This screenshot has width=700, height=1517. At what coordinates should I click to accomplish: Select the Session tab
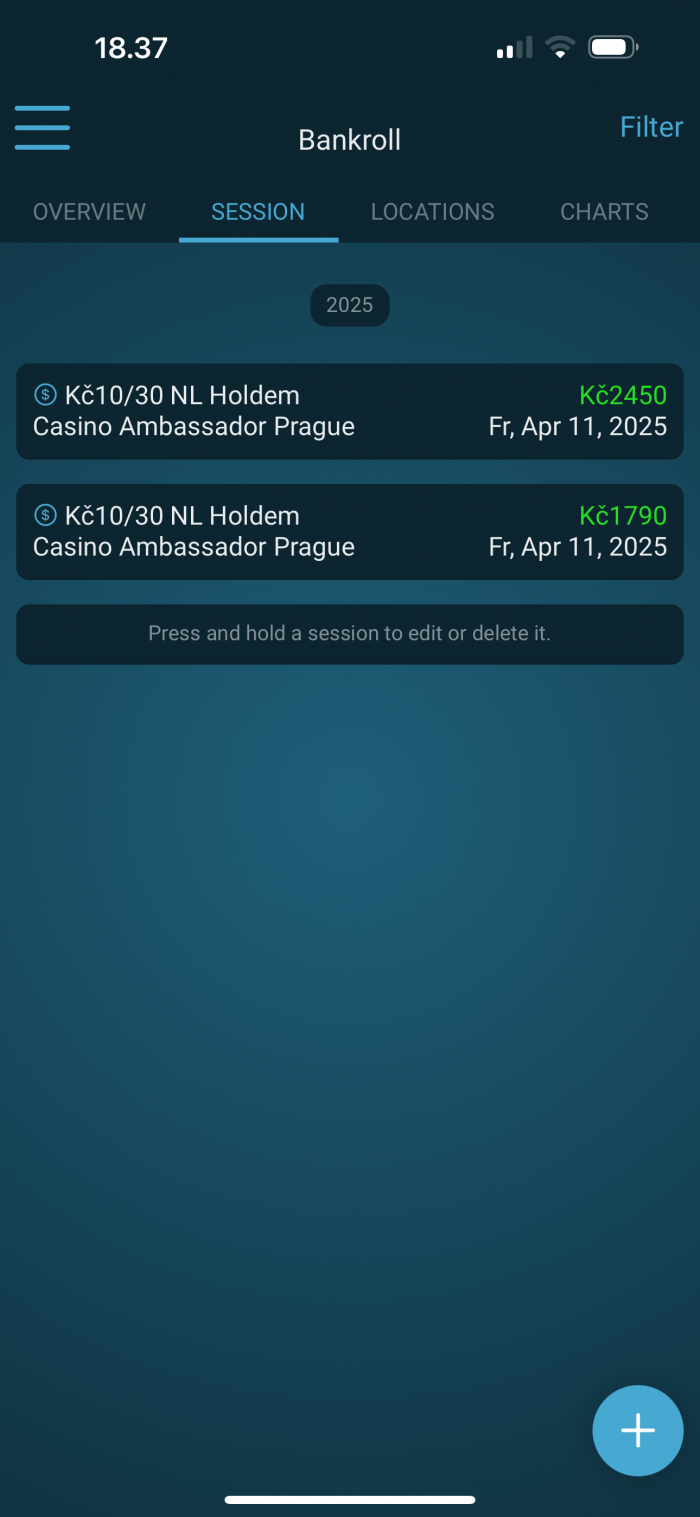click(258, 212)
